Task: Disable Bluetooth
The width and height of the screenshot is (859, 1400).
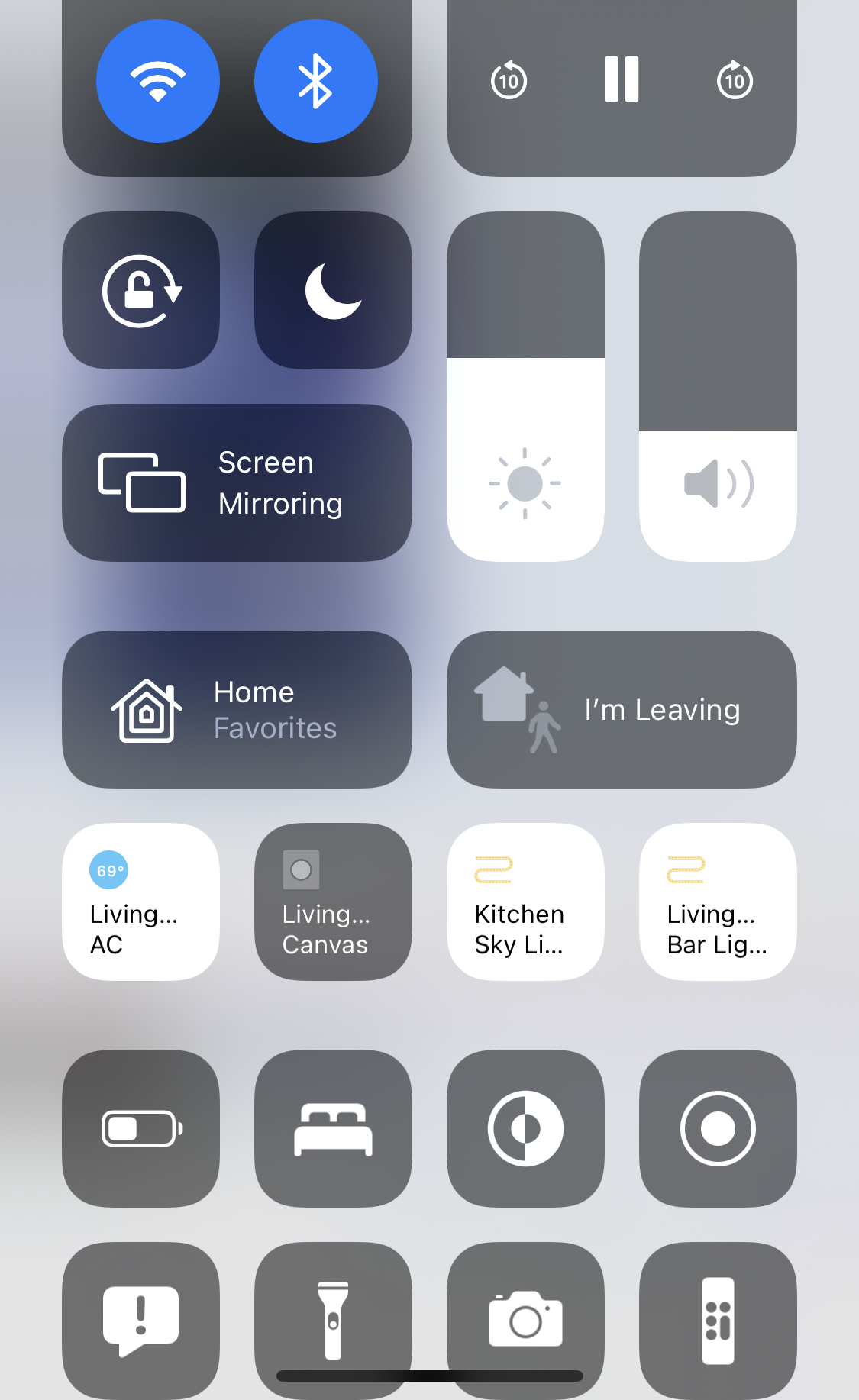Action: [315, 81]
